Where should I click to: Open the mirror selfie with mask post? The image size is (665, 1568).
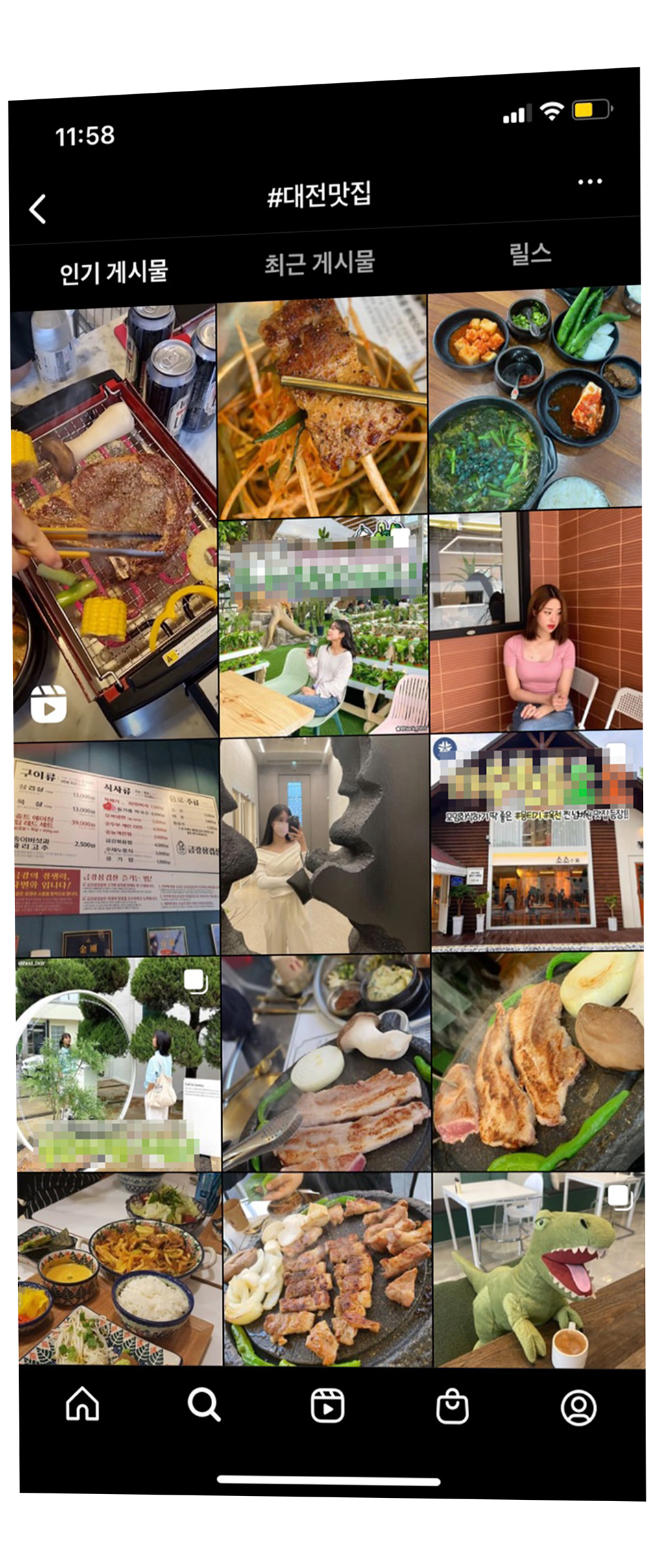[324, 845]
